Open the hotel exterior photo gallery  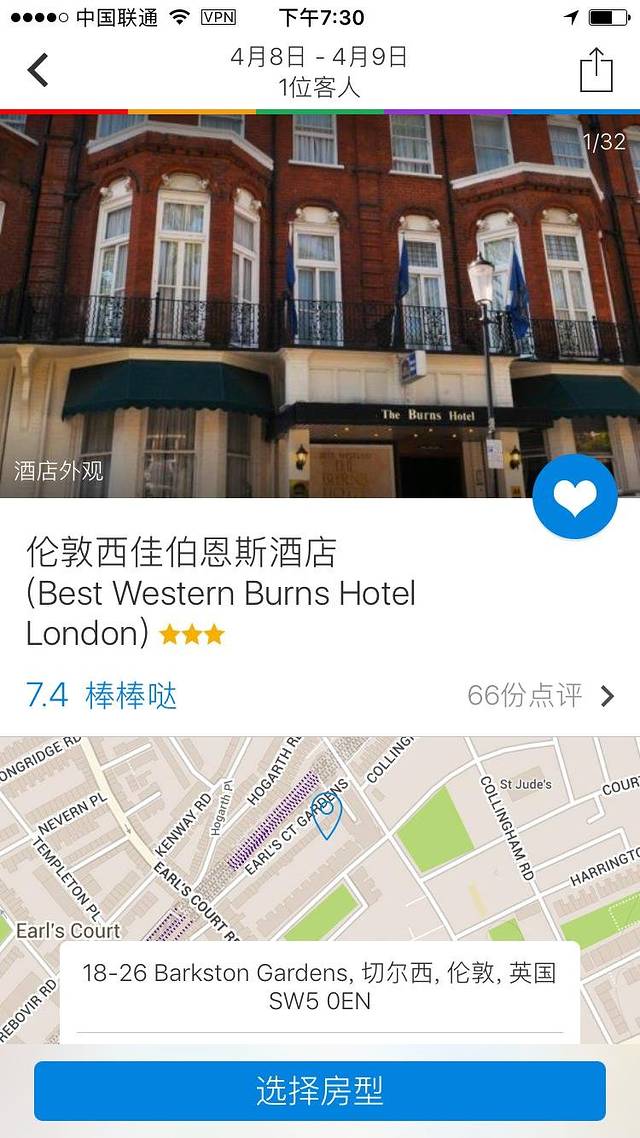tap(300, 300)
